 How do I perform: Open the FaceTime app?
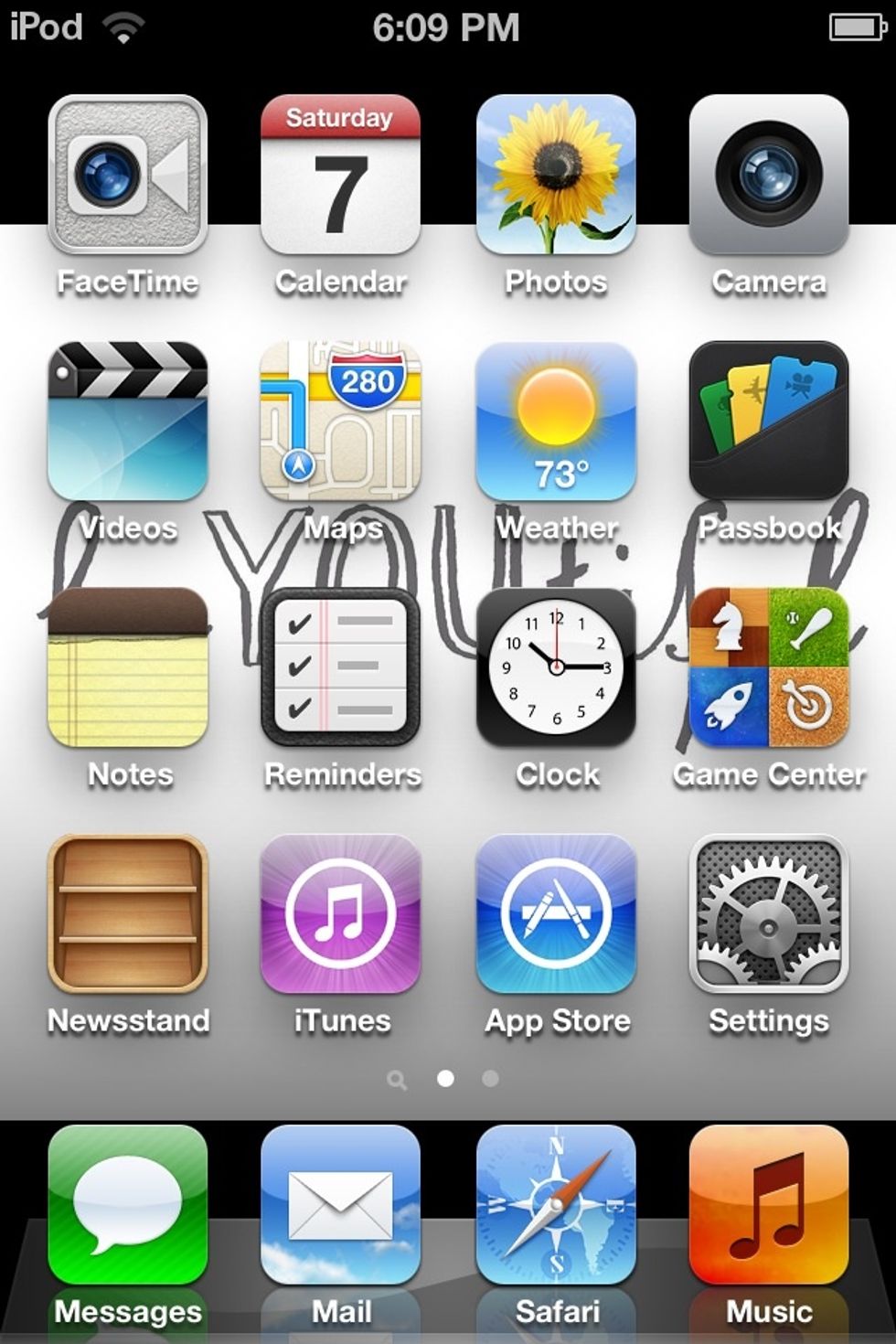point(127,174)
